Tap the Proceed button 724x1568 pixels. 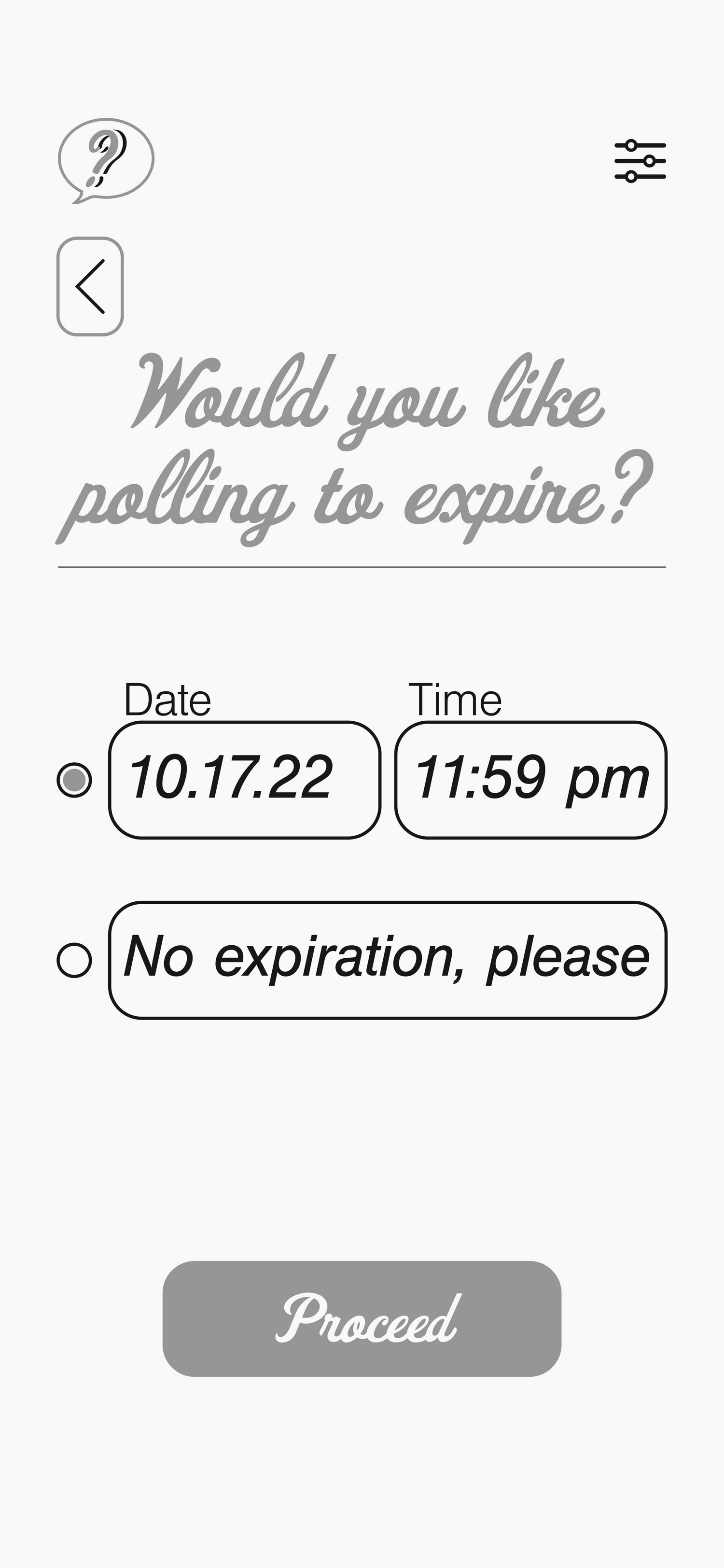(x=362, y=1318)
